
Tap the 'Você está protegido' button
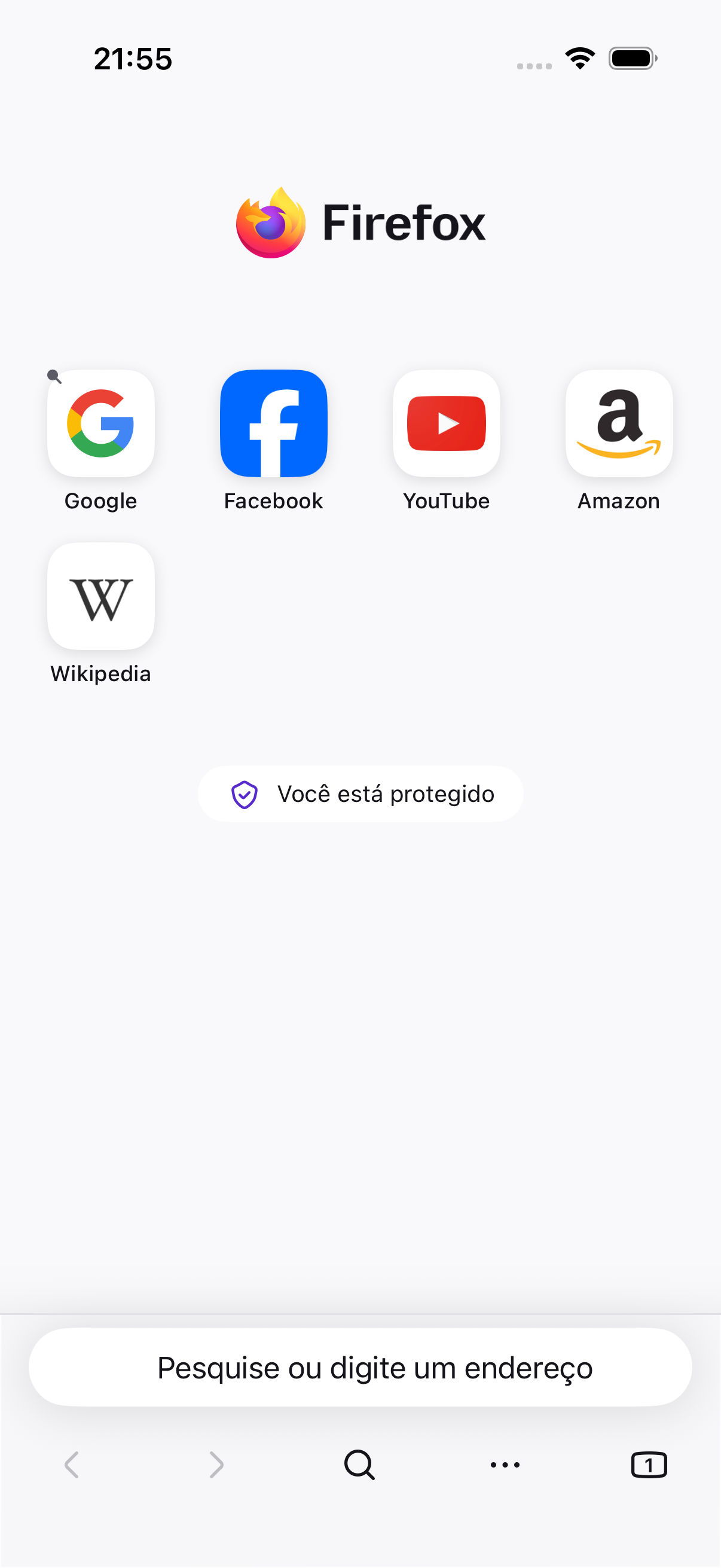click(x=361, y=794)
